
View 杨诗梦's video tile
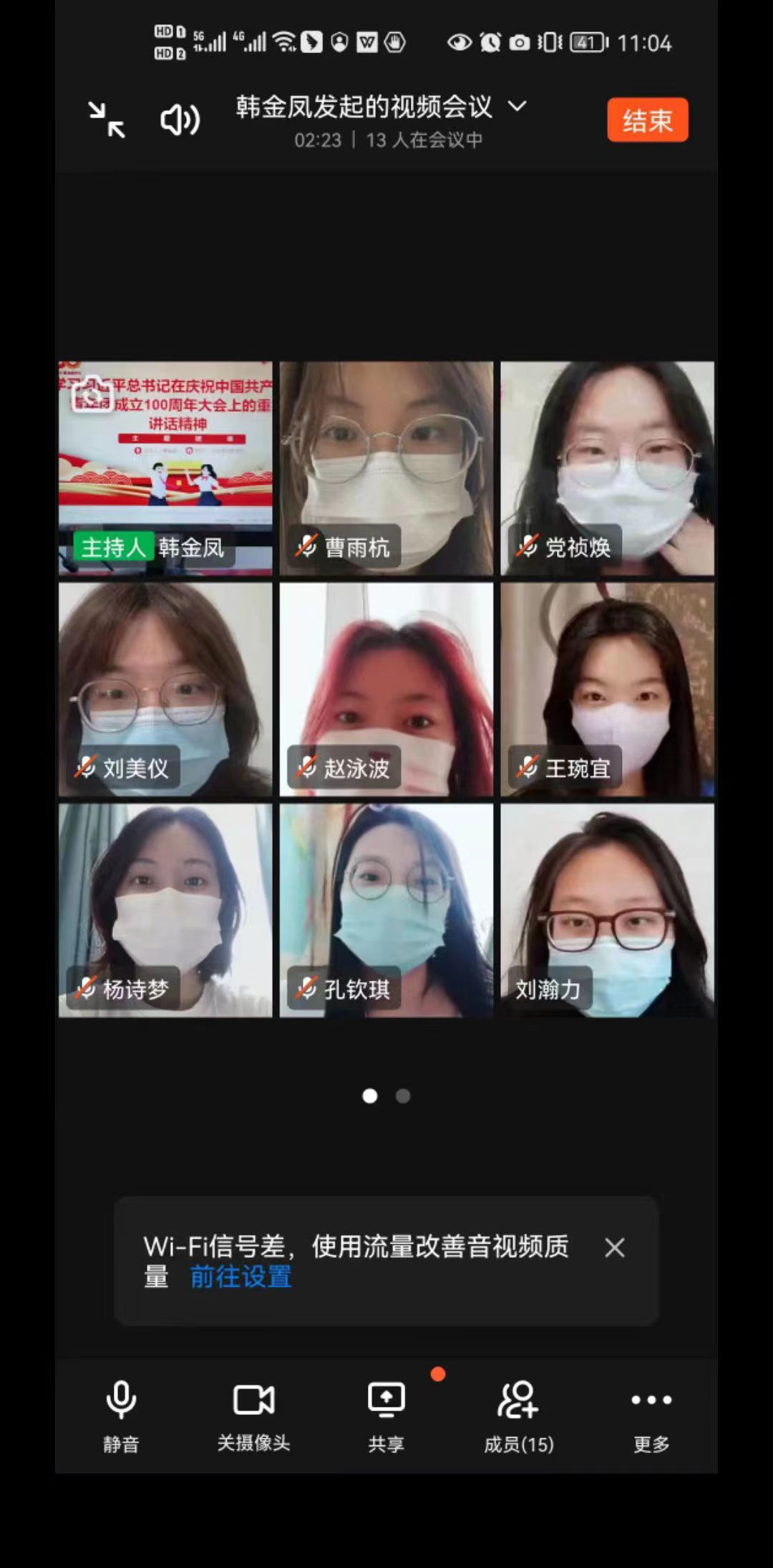tap(165, 902)
